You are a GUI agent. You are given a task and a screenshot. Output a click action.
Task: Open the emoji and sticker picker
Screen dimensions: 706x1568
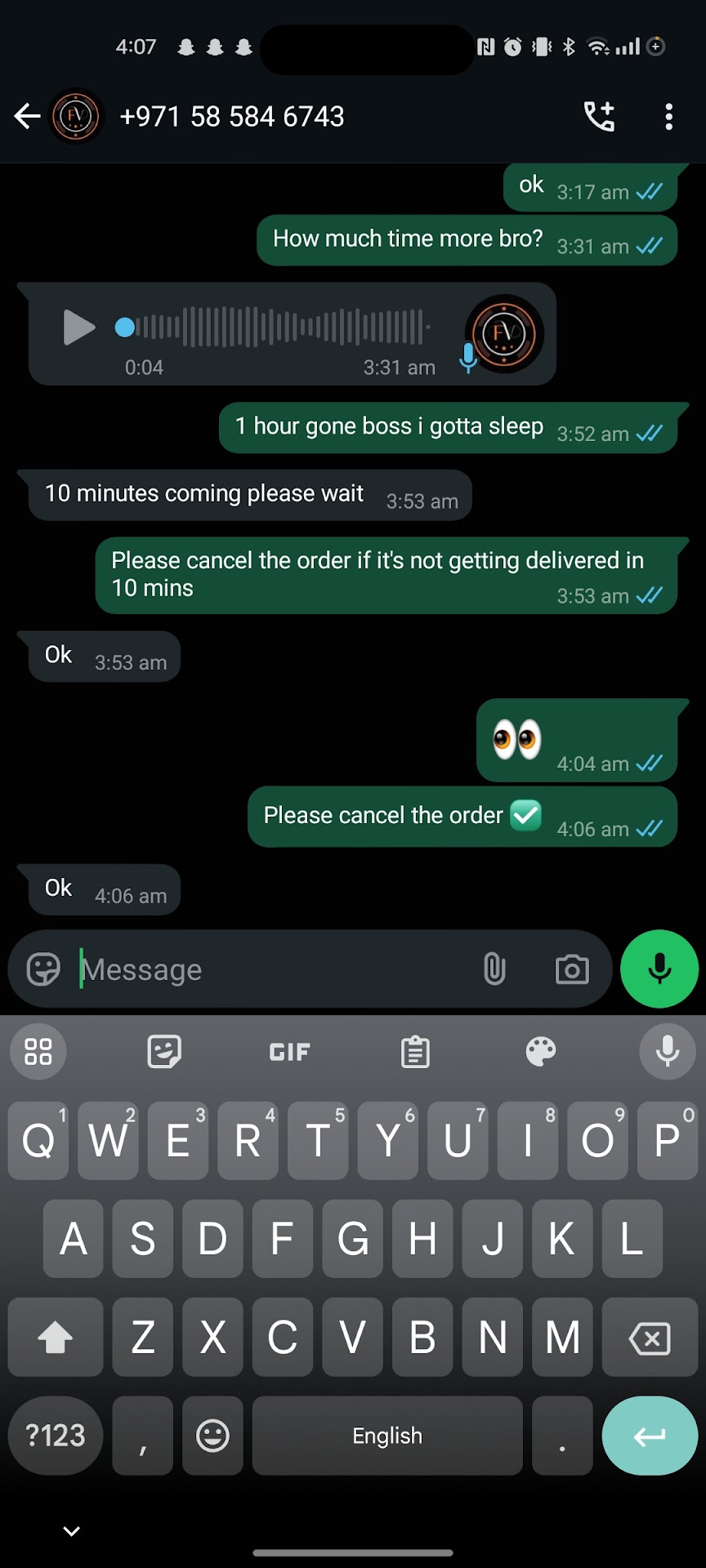[x=43, y=969]
